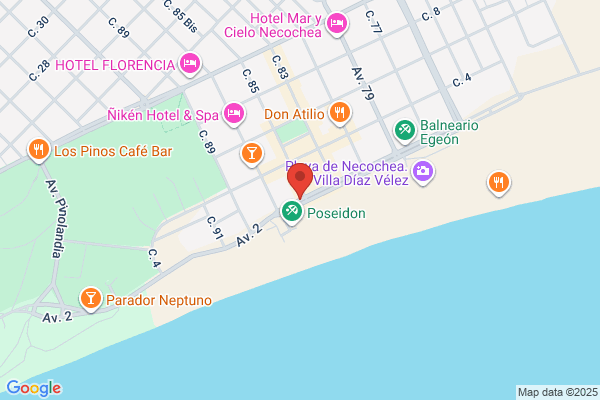Select the HOTEL FLORENCIA map pin

(x=190, y=64)
